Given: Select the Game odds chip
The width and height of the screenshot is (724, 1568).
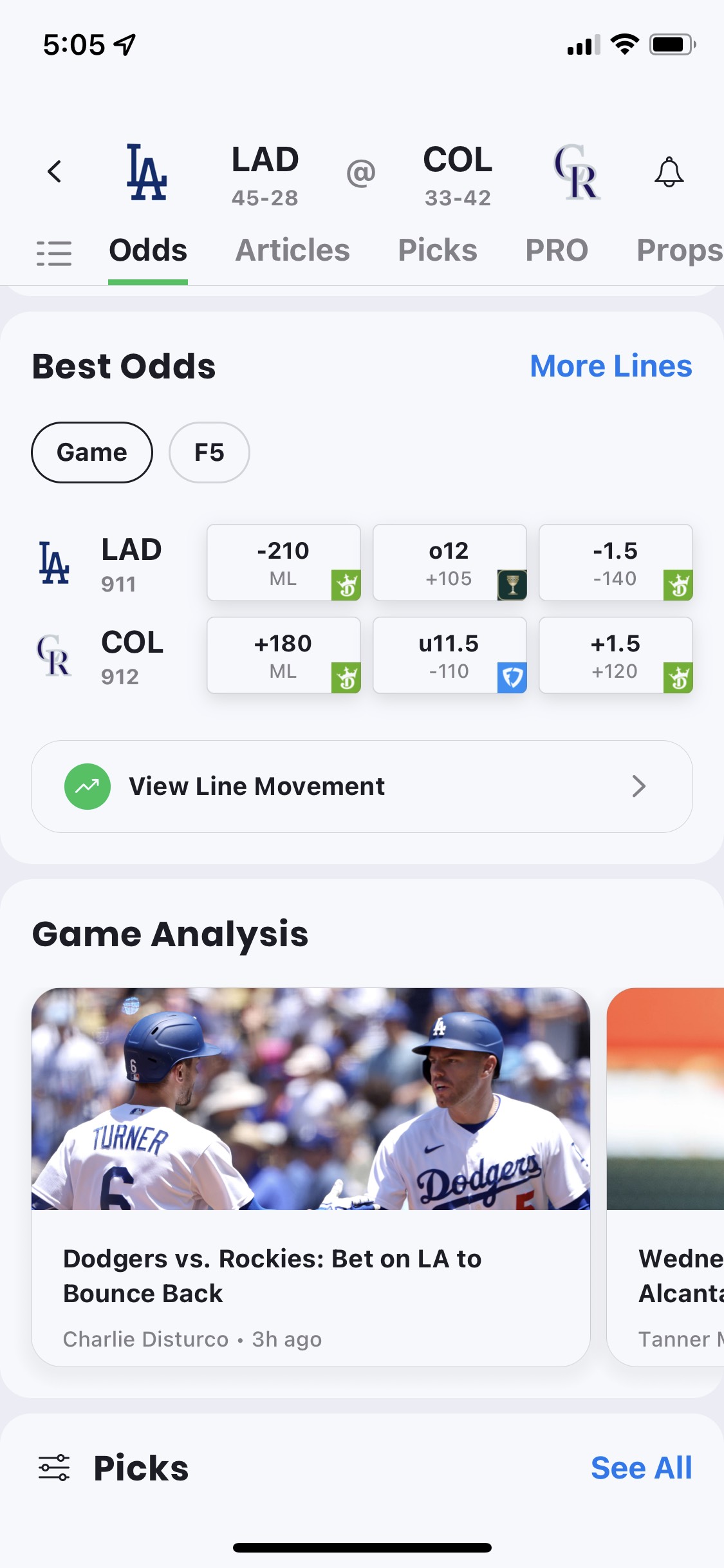Looking at the screenshot, I should point(92,453).
